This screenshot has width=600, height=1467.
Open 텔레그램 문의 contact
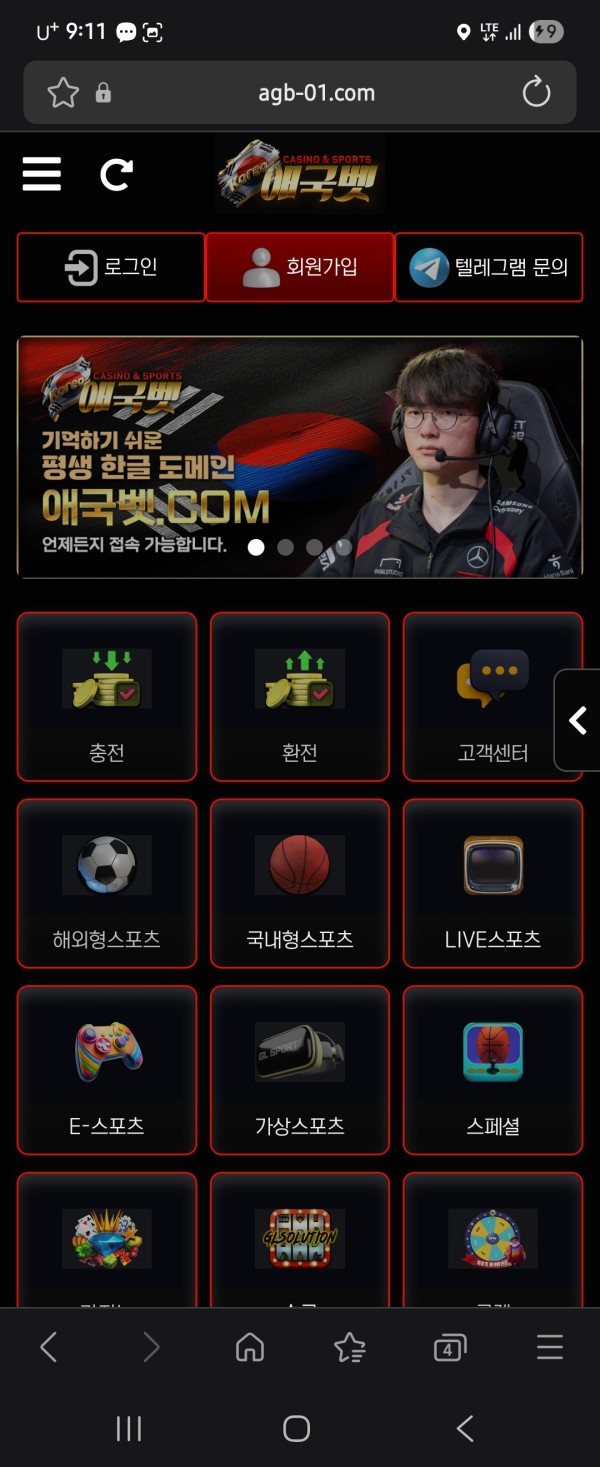[489, 267]
